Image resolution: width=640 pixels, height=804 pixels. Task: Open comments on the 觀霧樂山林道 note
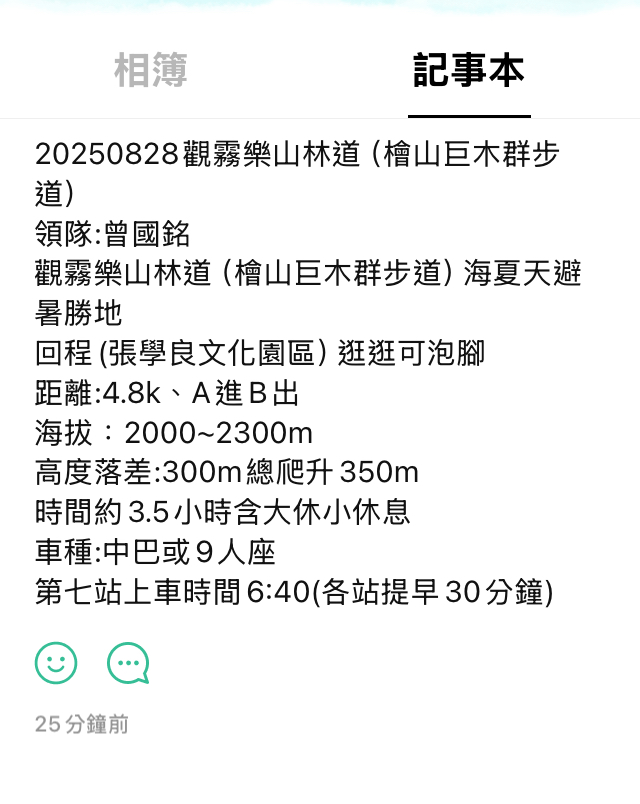coord(128,663)
